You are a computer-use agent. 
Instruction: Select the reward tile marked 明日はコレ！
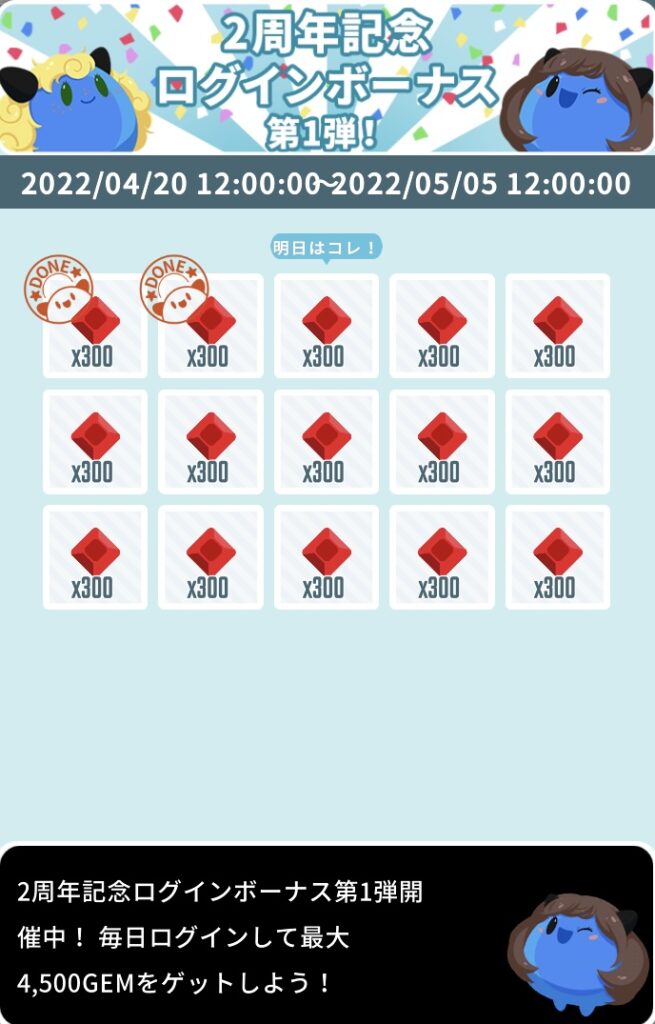tap(326, 326)
